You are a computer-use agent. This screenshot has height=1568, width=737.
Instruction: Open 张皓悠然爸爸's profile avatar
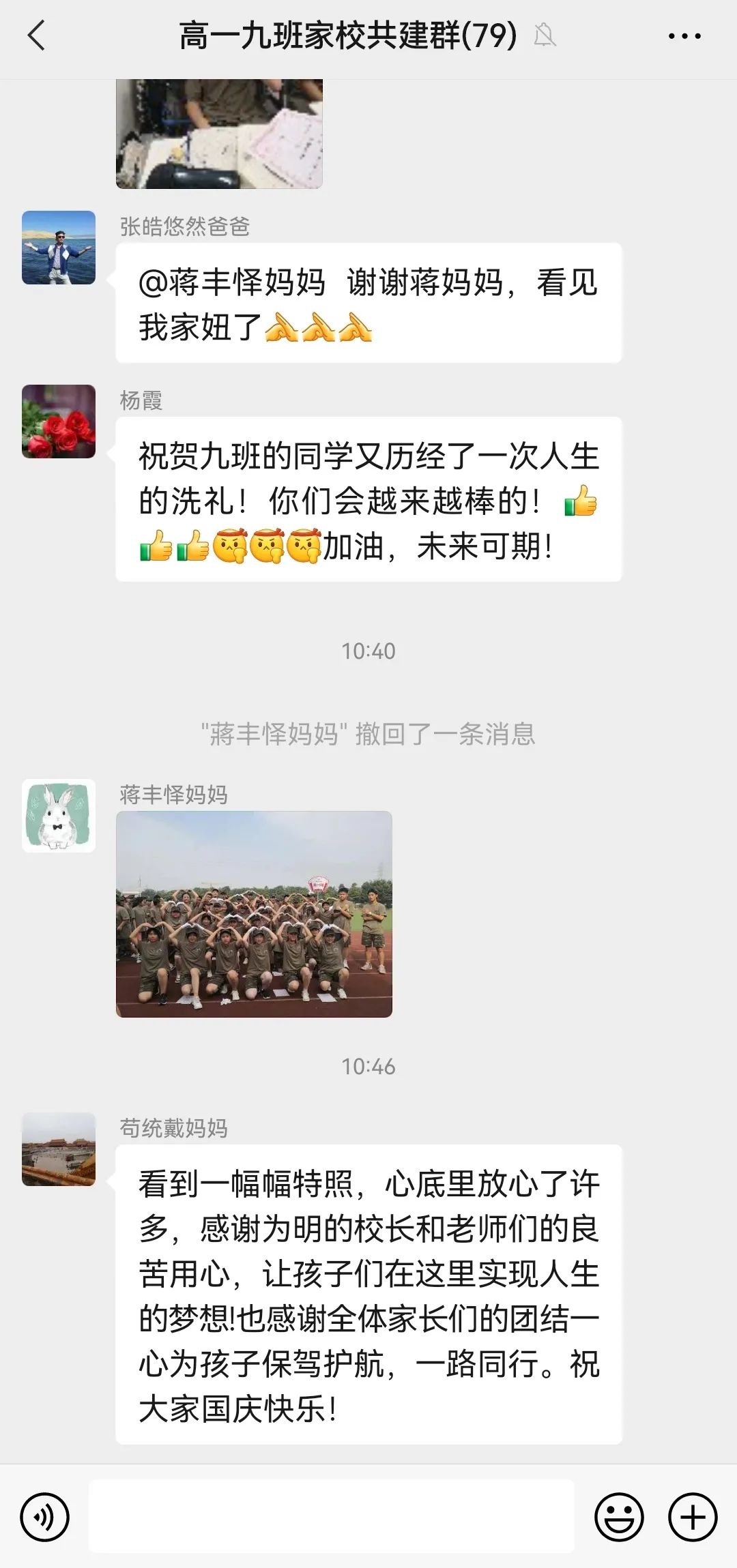tap(59, 248)
